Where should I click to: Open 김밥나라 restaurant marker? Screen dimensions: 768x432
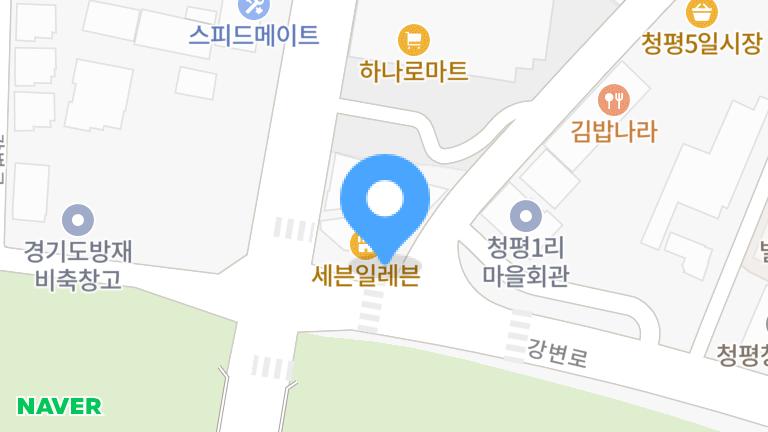pos(613,99)
